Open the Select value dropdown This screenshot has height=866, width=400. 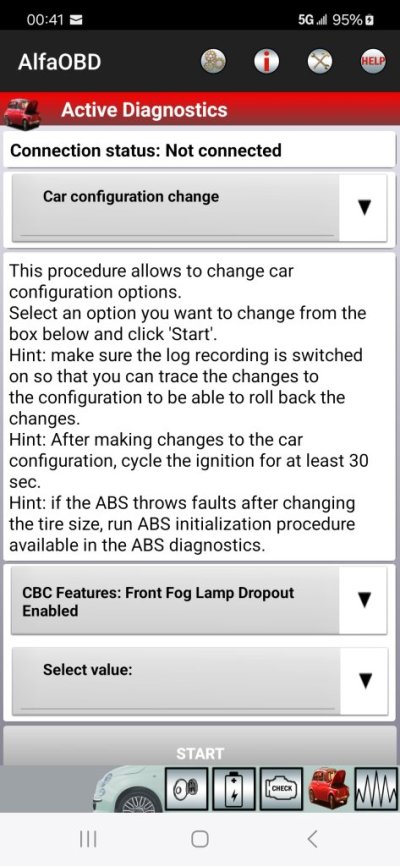(199, 680)
